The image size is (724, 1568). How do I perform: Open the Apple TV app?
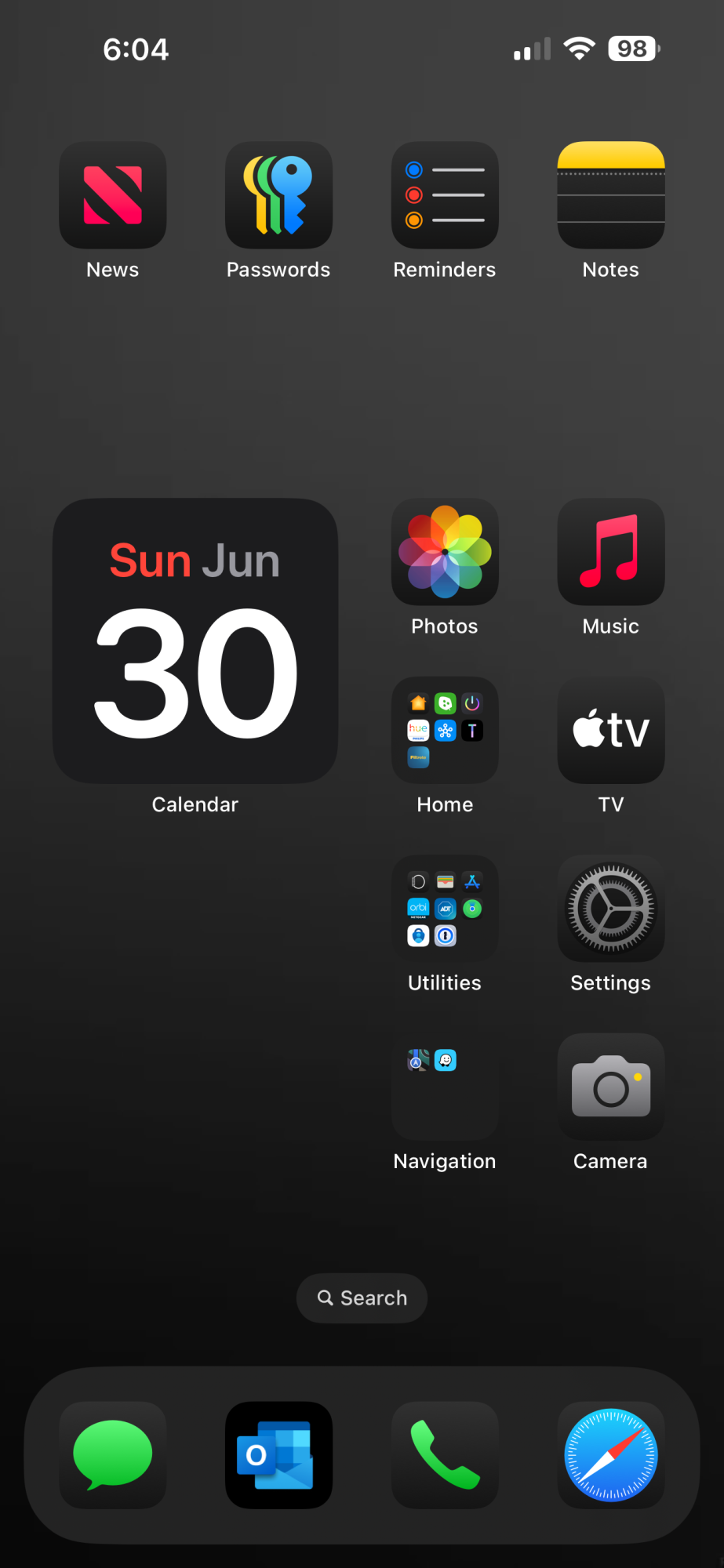[x=610, y=730]
